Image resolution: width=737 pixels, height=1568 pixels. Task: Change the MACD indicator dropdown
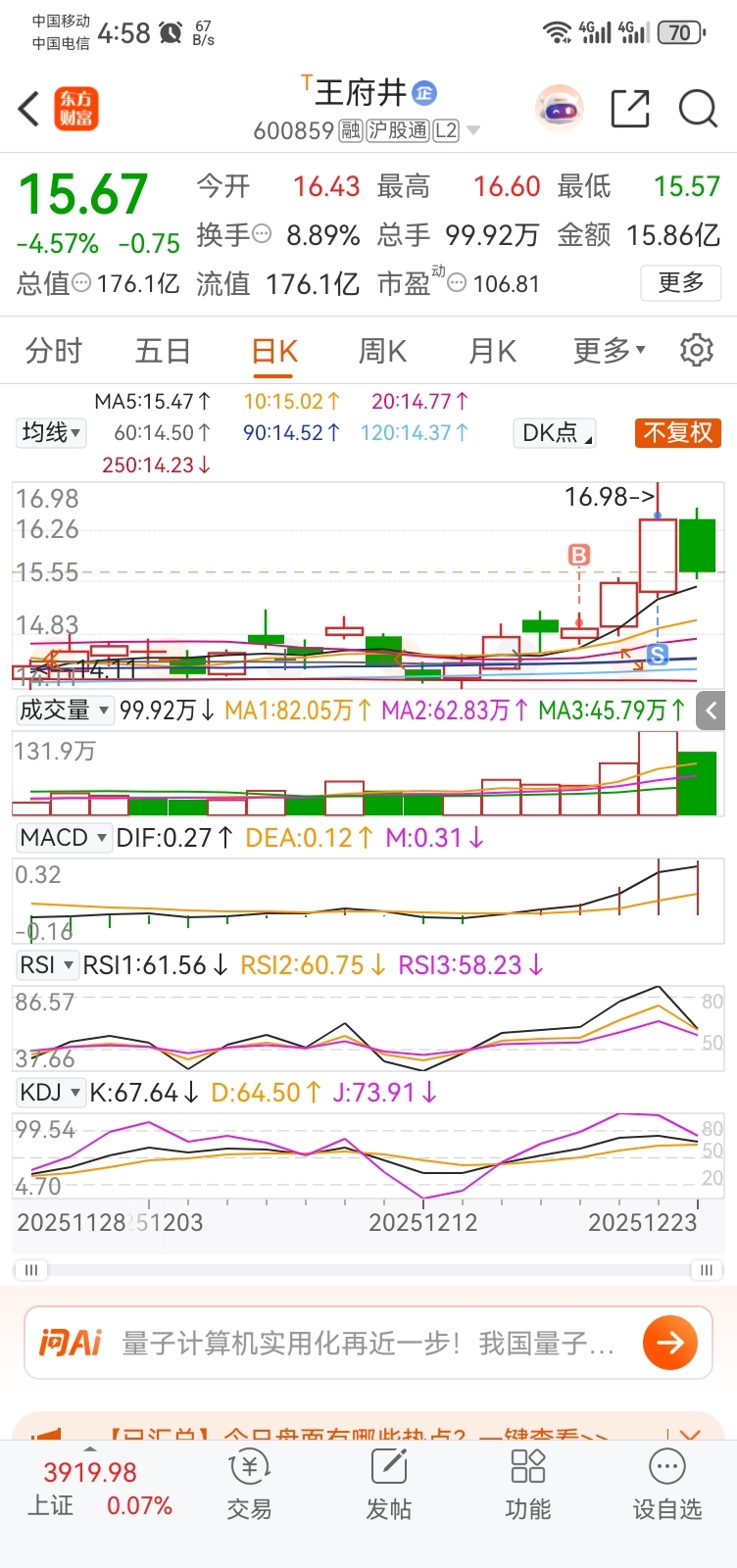coord(64,838)
